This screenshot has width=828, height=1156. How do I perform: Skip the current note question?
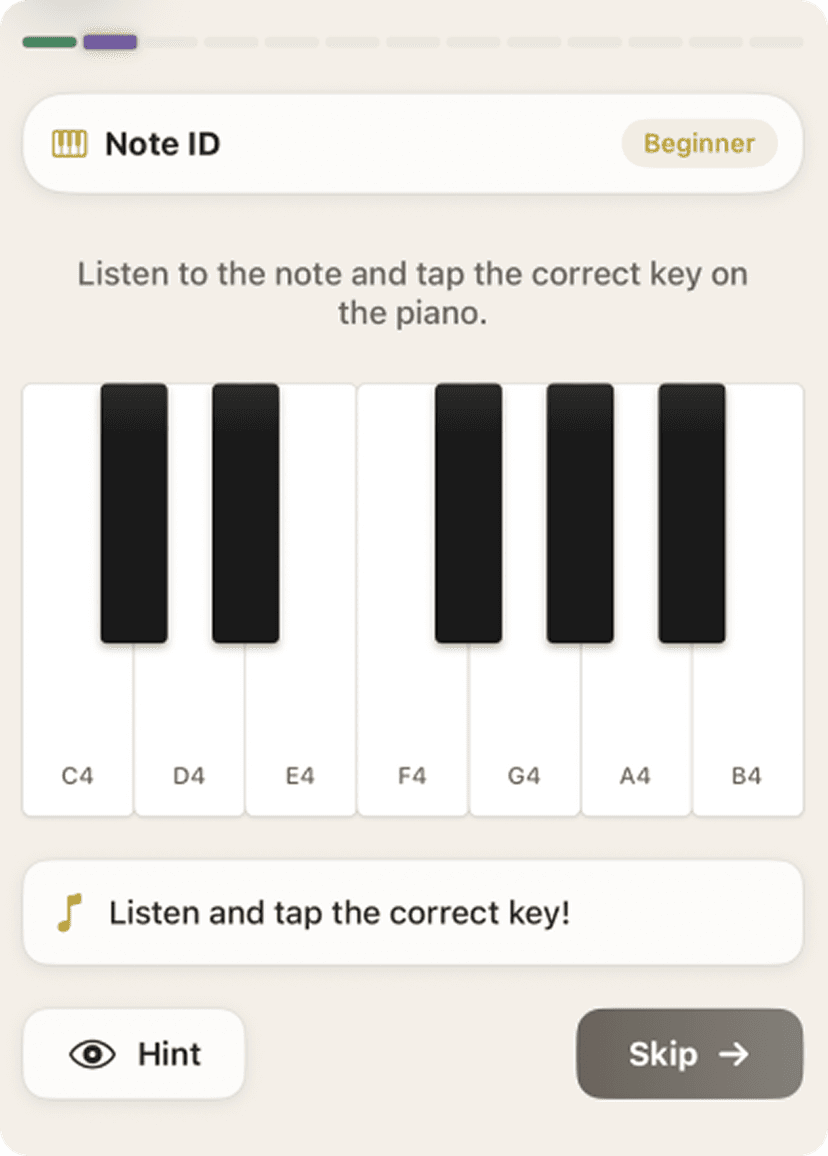[688, 1054]
